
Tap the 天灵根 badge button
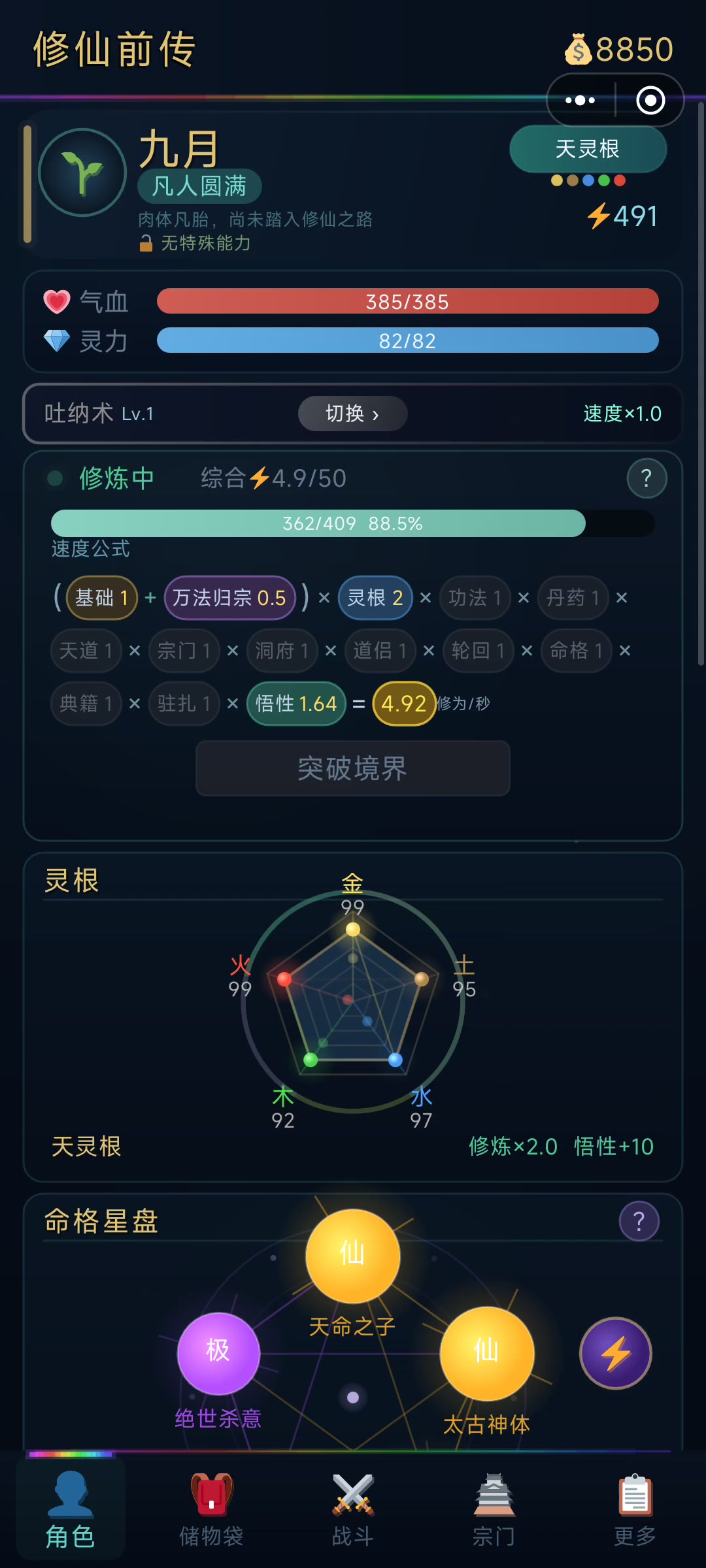coord(588,149)
